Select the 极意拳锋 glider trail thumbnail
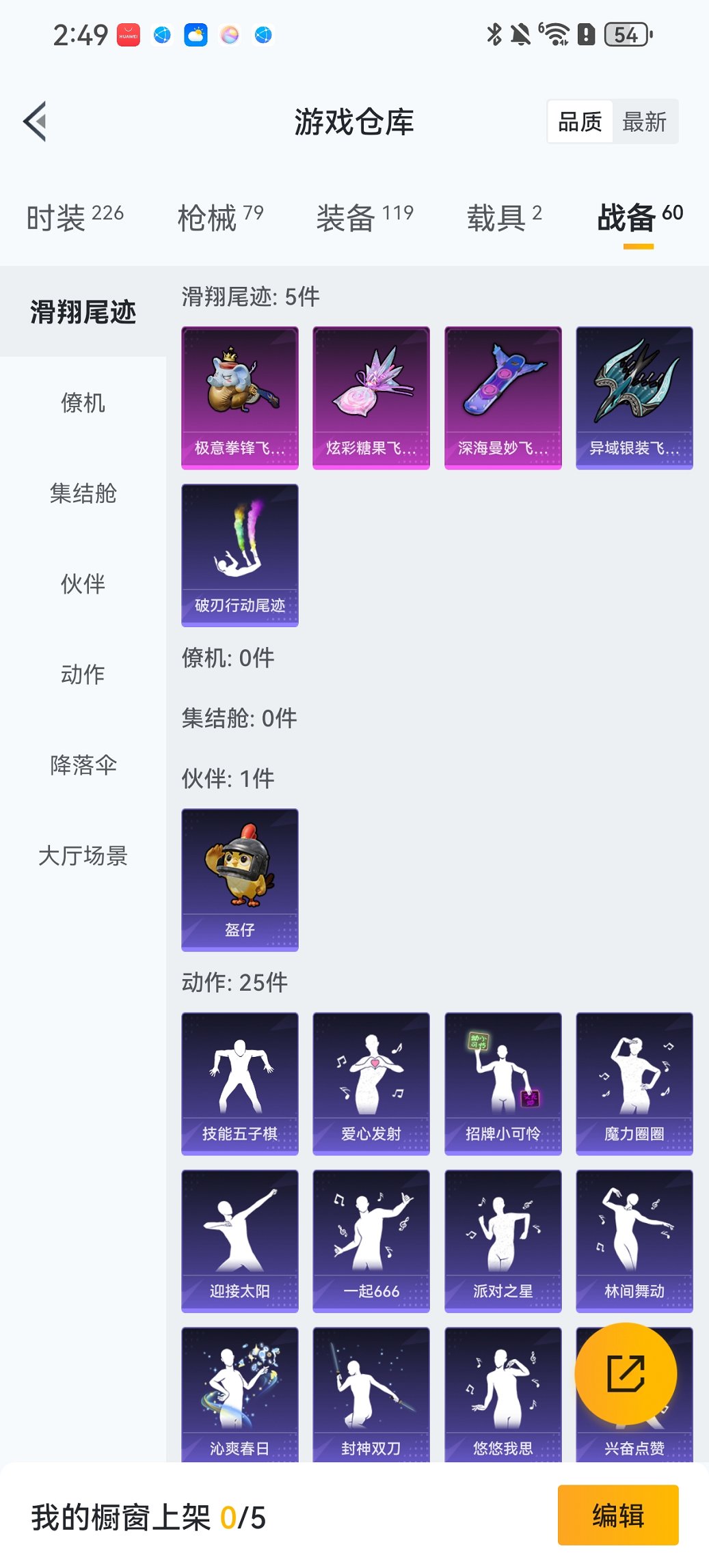The width and height of the screenshot is (709, 1568). [239, 396]
